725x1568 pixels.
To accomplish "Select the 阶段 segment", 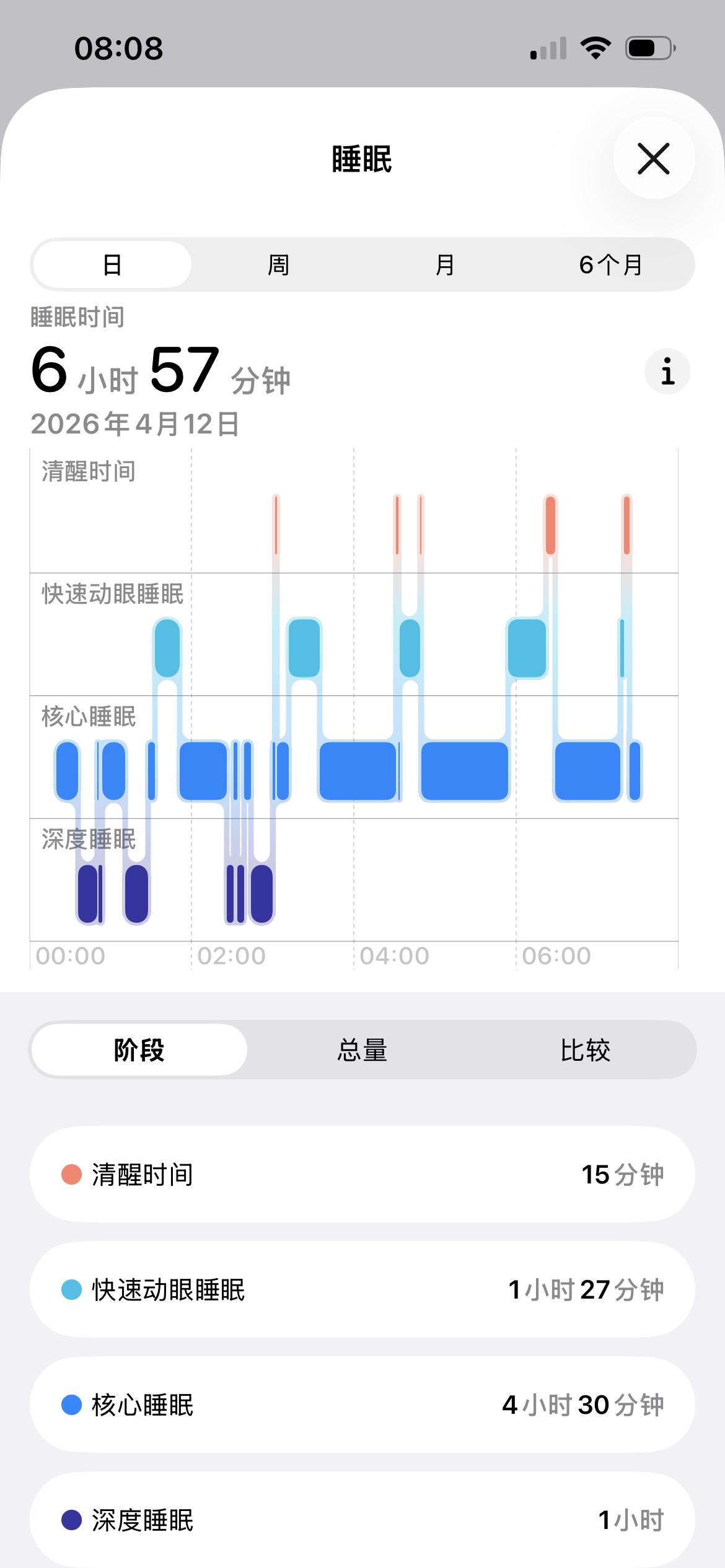I will (139, 1050).
